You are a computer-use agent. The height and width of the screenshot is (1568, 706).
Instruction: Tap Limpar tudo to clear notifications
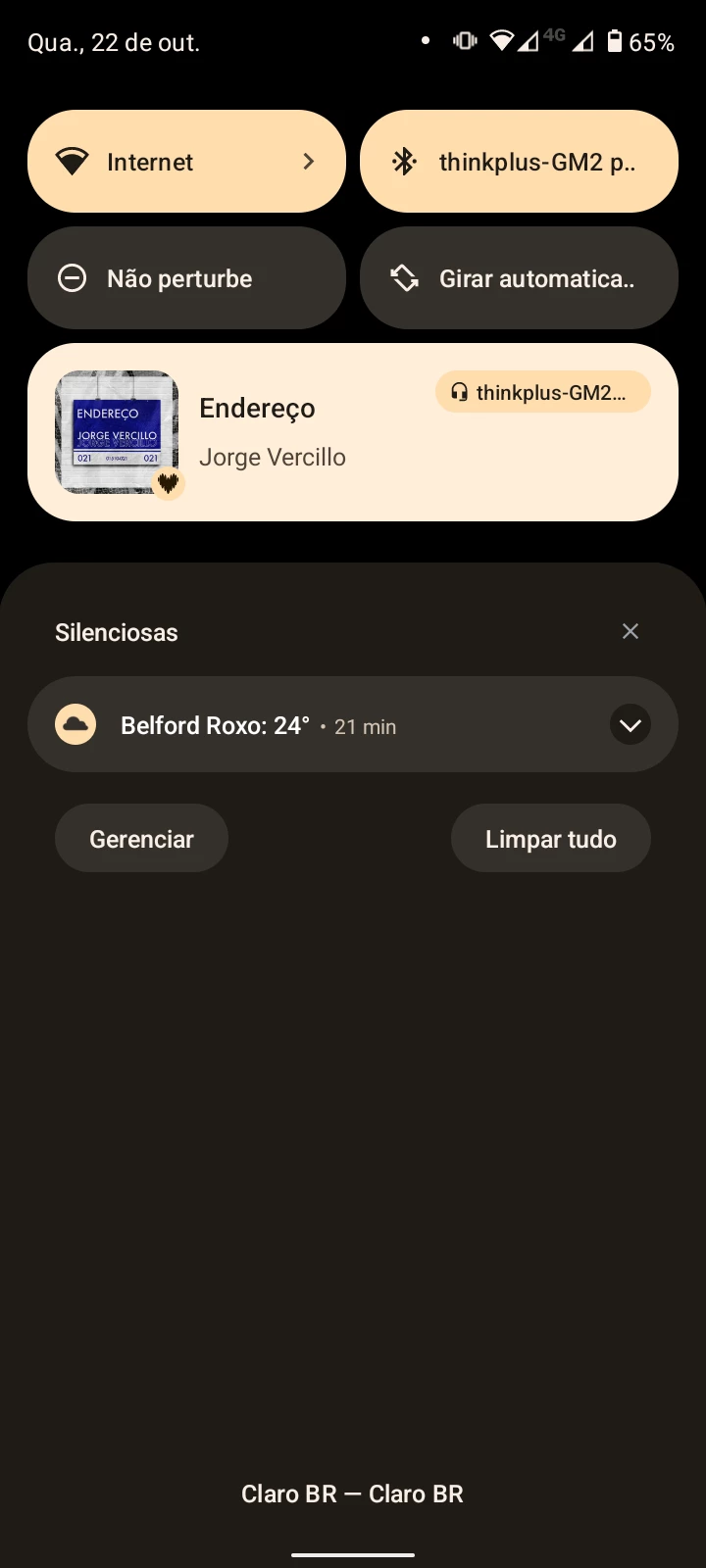[x=550, y=839]
